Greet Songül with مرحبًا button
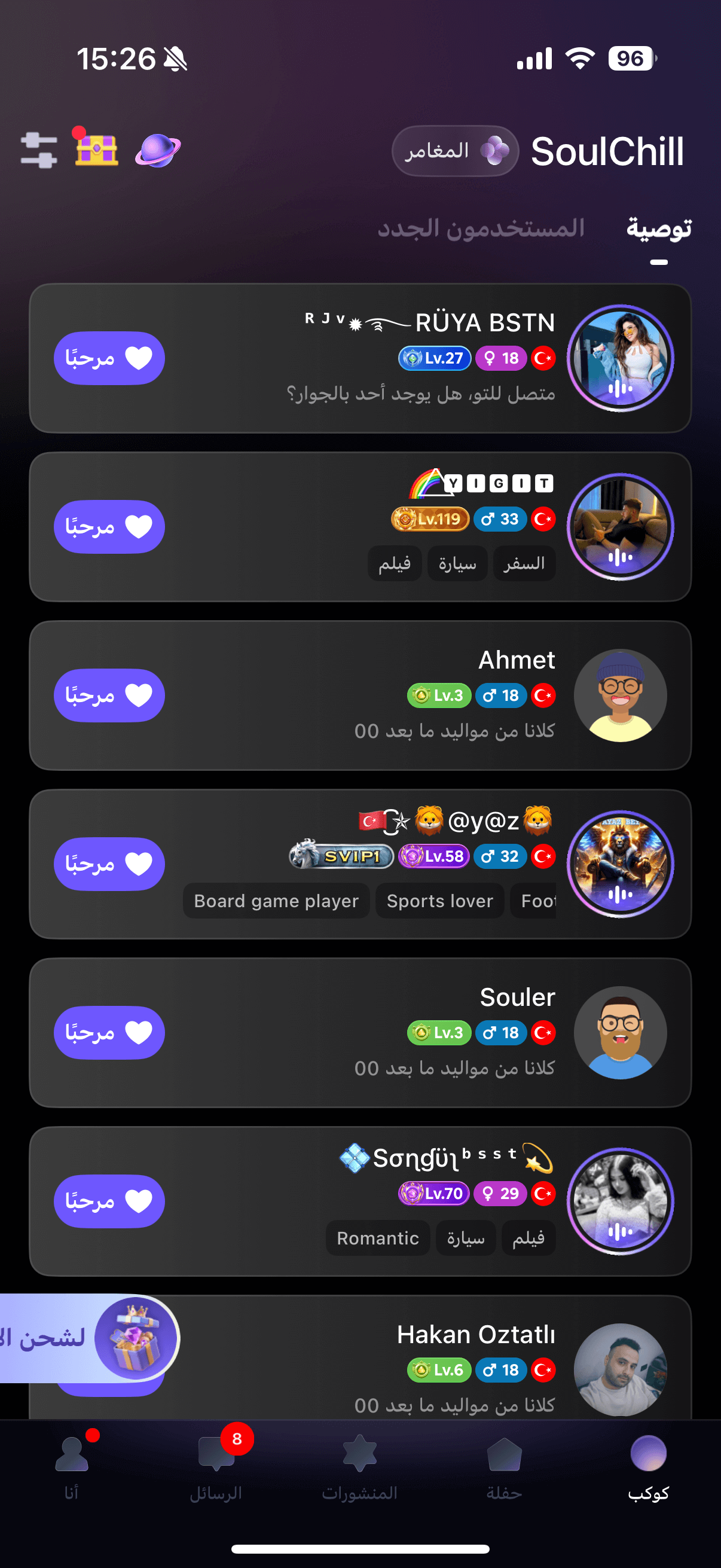The width and height of the screenshot is (721, 1568). click(x=109, y=1201)
